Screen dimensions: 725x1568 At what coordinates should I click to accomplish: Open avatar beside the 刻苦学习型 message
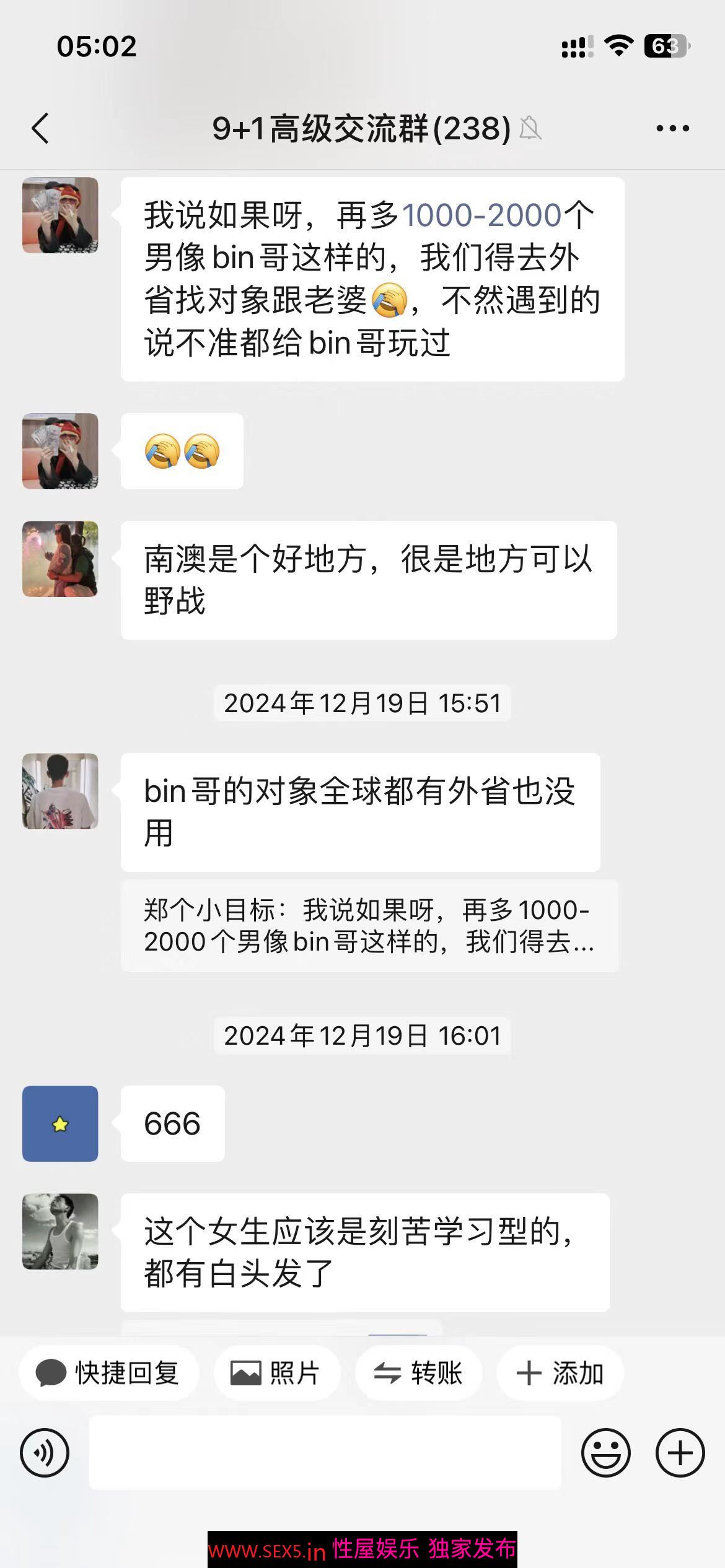60,1231
